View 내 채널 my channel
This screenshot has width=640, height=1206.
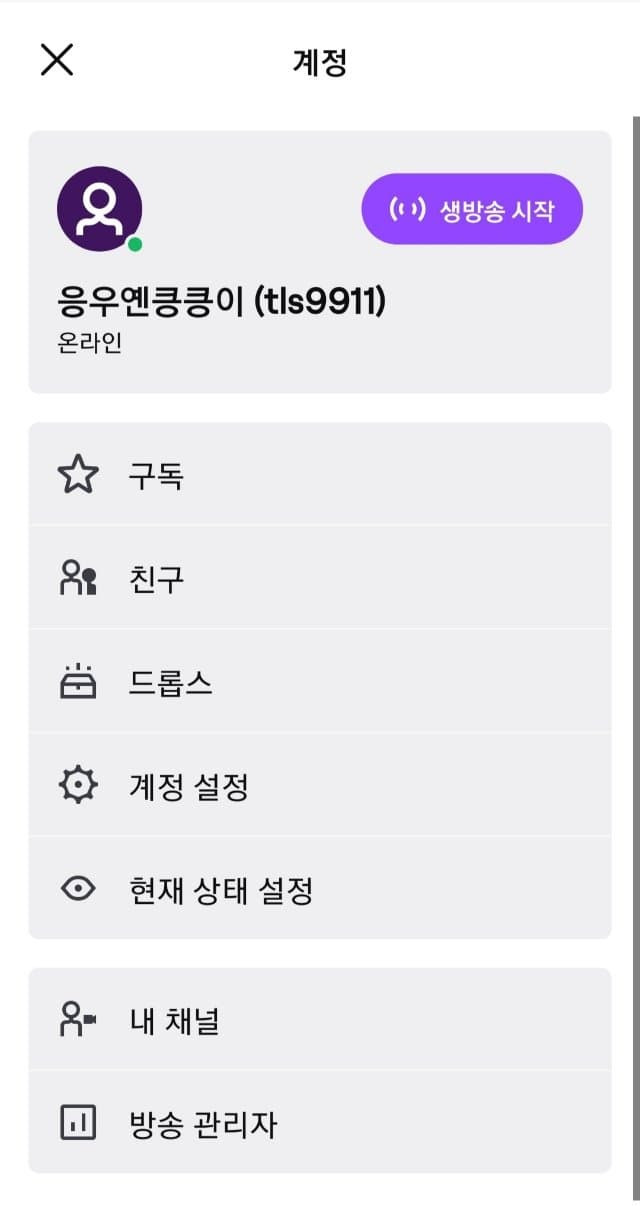coord(319,1021)
